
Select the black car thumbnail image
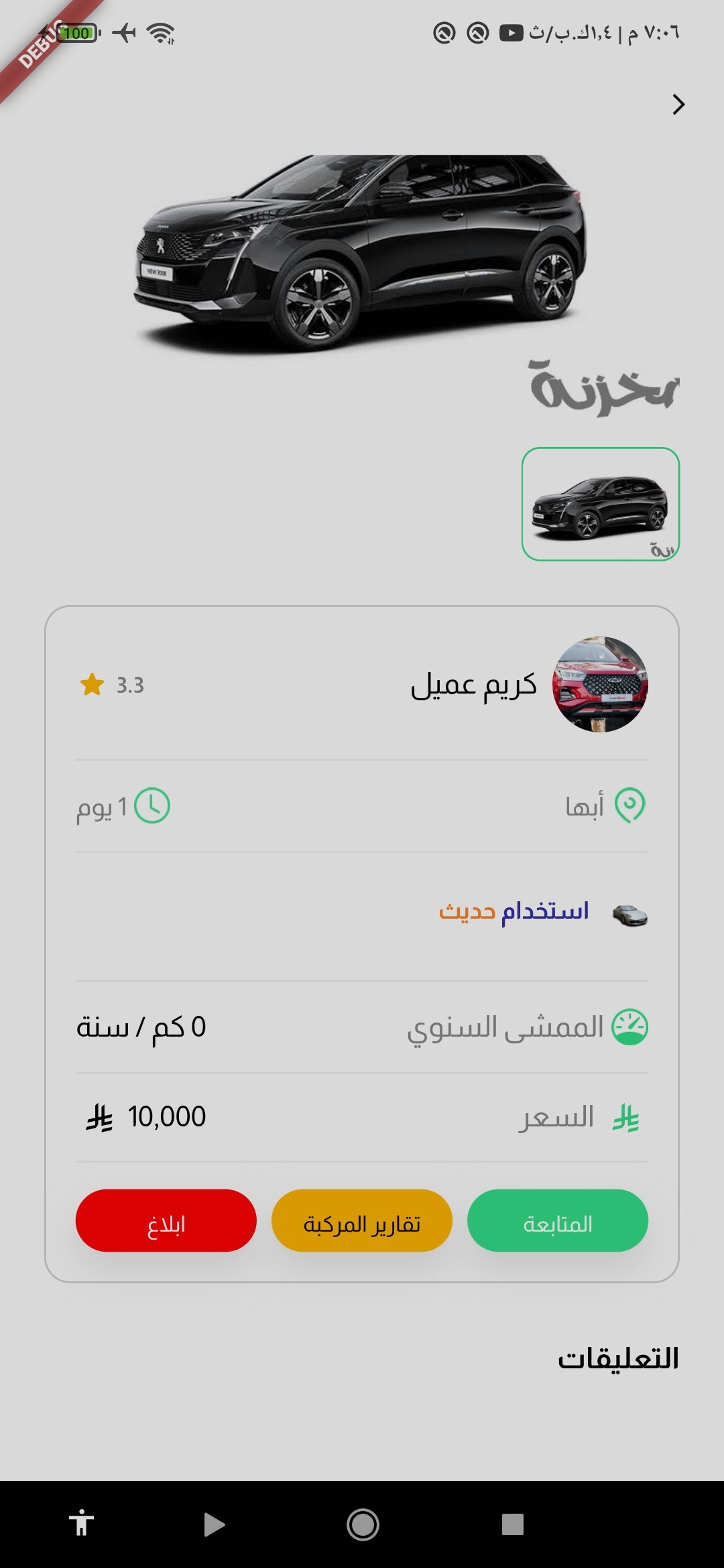601,504
